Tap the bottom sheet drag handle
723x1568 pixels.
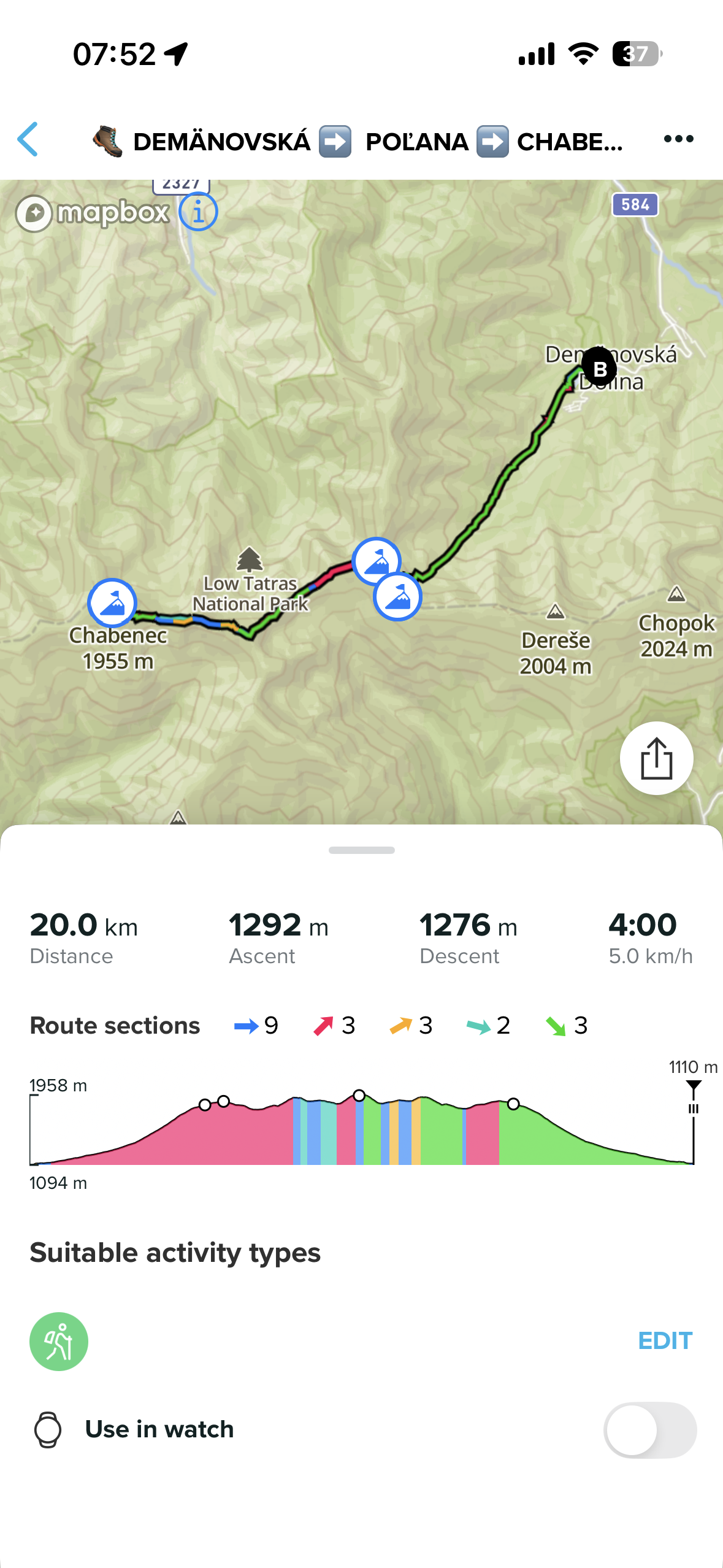361,850
